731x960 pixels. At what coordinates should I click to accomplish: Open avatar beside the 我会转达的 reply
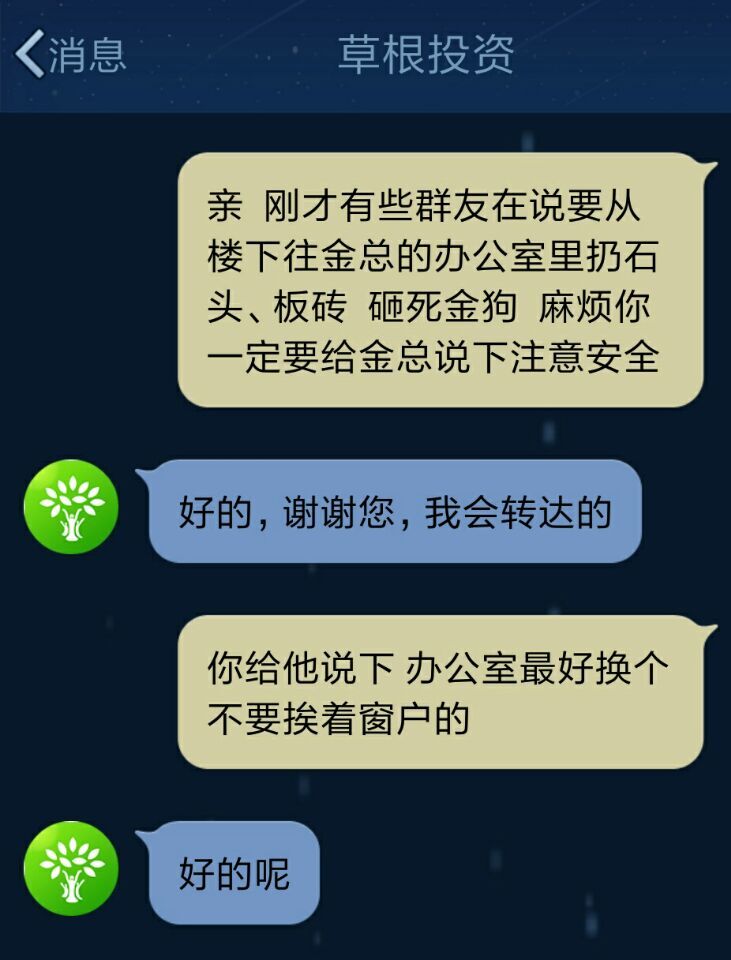(x=71, y=507)
